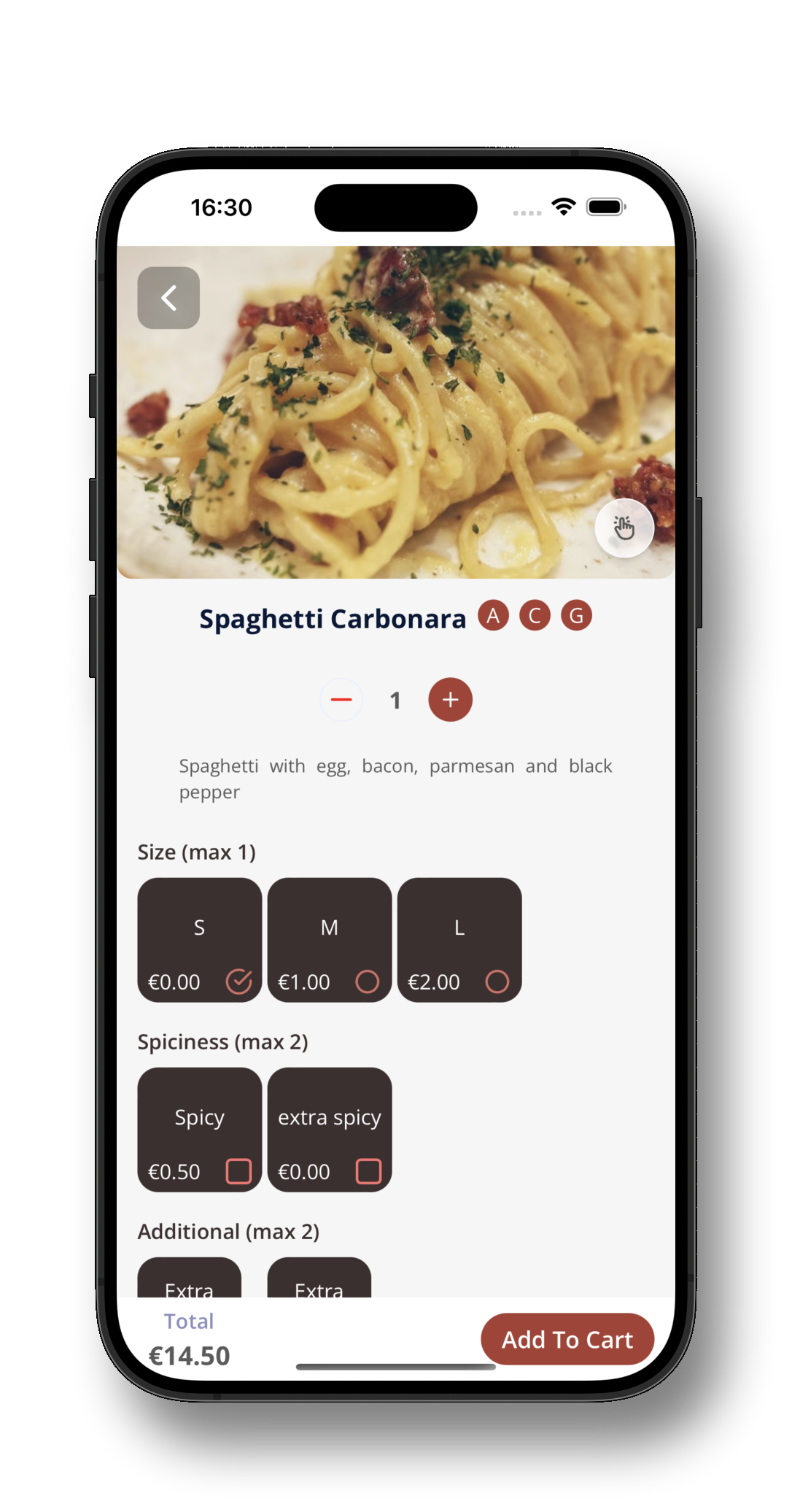
Task: Go back using the arrow button
Action: click(x=168, y=298)
